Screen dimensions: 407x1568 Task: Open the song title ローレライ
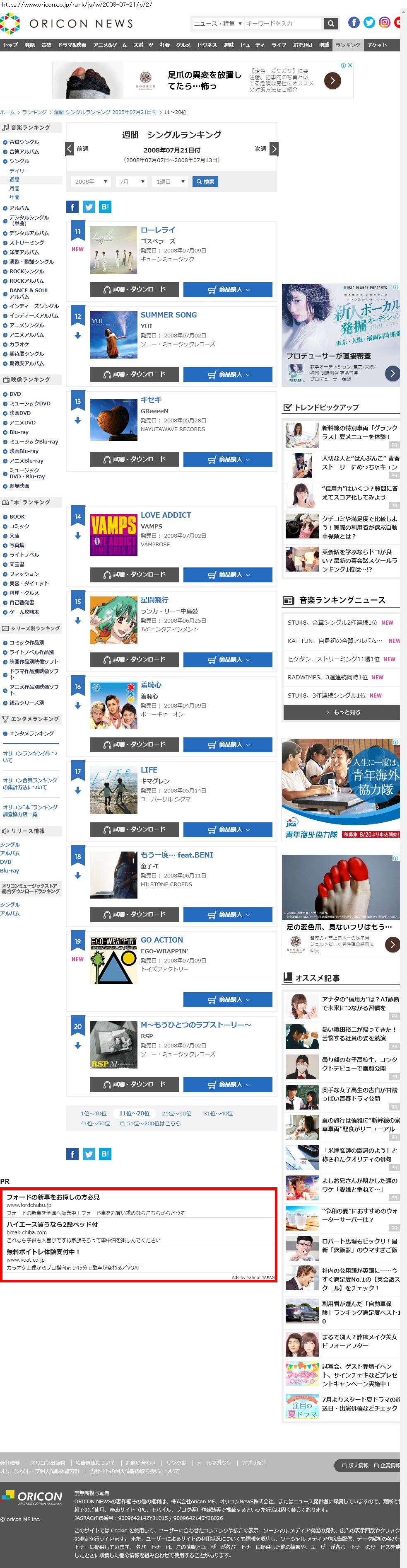[x=158, y=230]
